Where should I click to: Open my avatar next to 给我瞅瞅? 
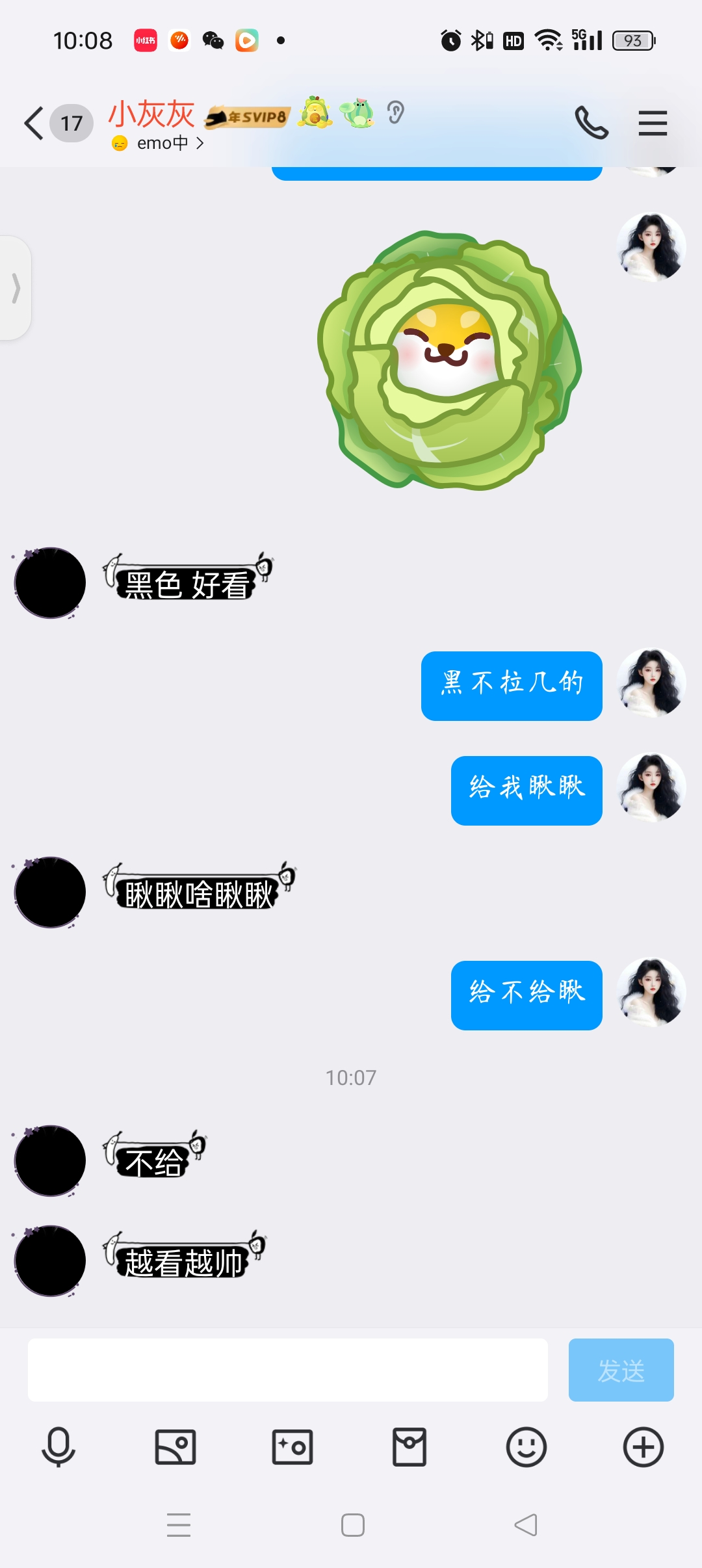point(651,787)
